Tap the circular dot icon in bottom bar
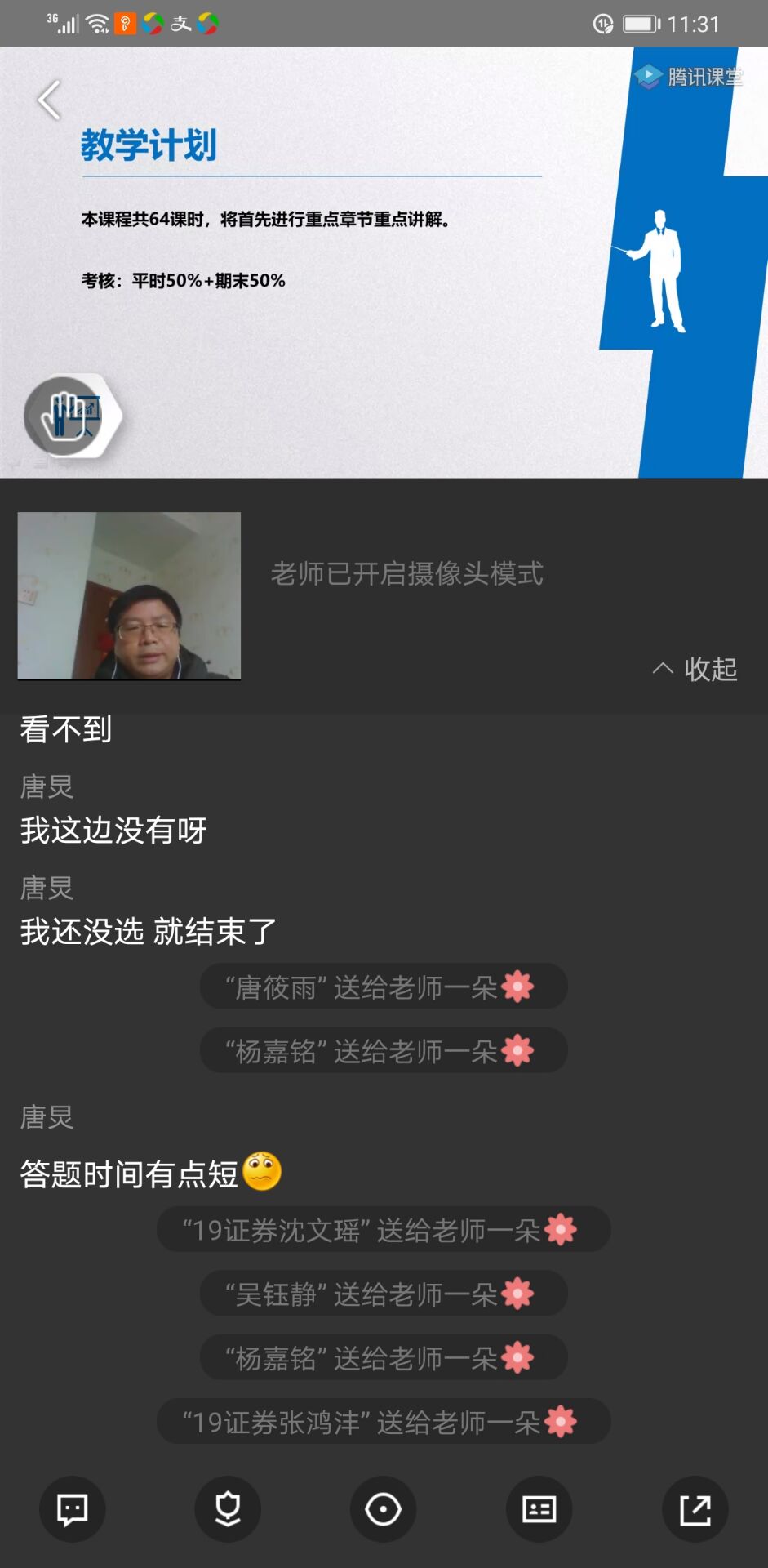 (x=383, y=1509)
